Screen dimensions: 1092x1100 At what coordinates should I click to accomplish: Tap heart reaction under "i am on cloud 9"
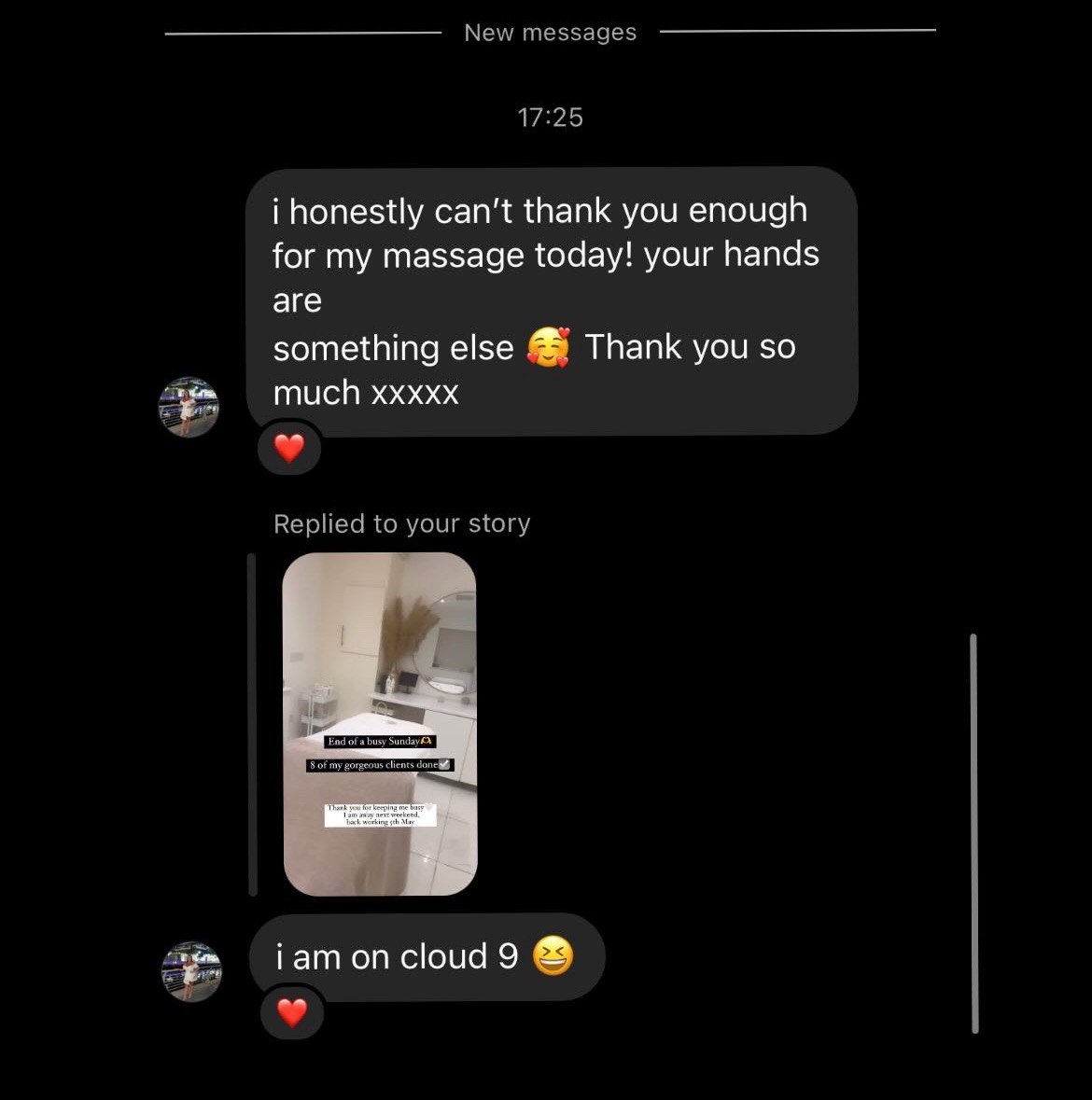click(292, 1012)
